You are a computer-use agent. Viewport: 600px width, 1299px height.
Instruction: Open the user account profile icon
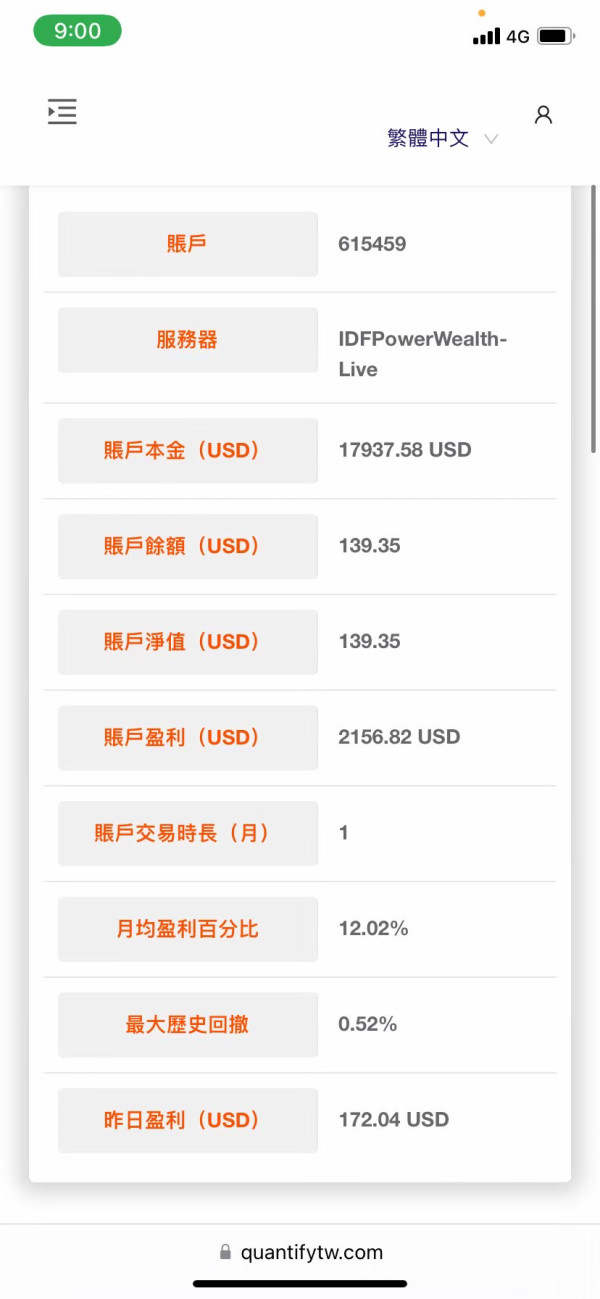543,115
